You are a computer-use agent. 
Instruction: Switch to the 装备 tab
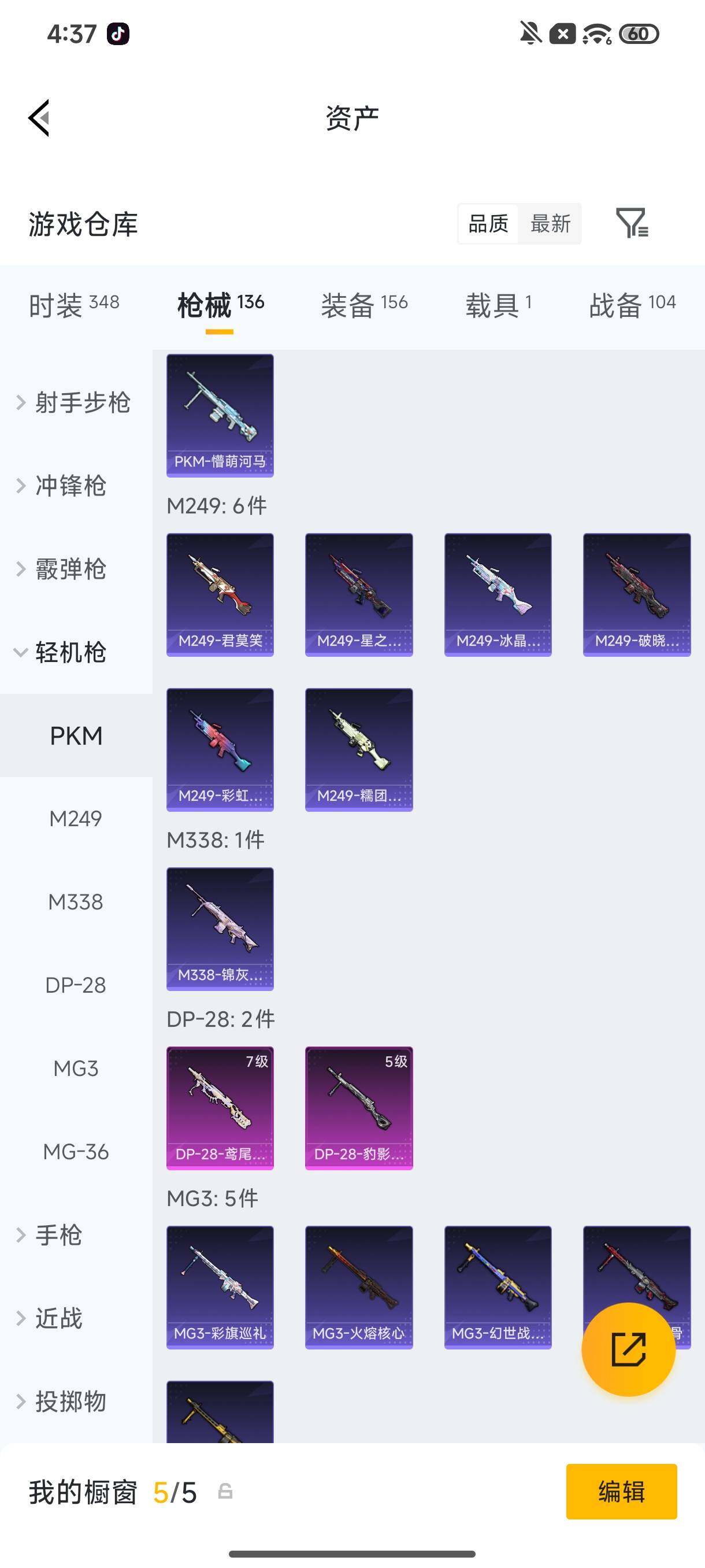point(365,304)
